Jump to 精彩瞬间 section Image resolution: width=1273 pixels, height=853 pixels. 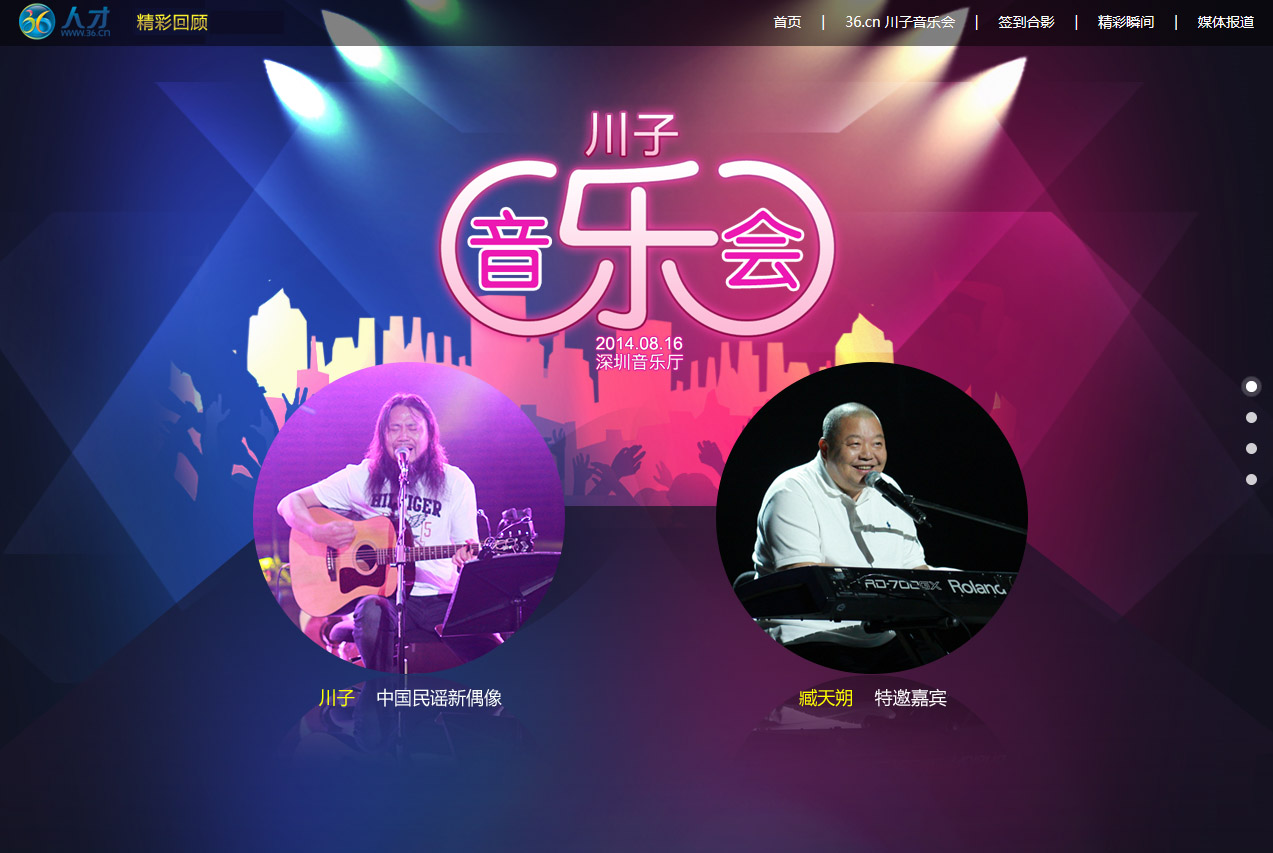[1125, 22]
